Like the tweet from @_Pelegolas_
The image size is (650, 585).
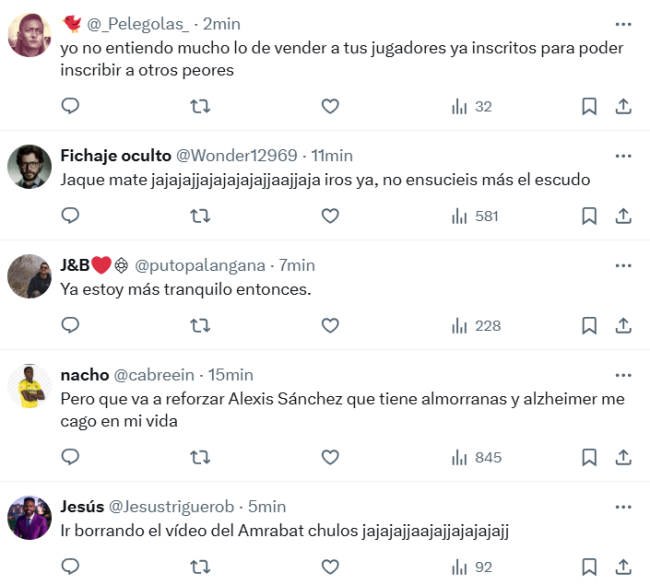coord(330,106)
